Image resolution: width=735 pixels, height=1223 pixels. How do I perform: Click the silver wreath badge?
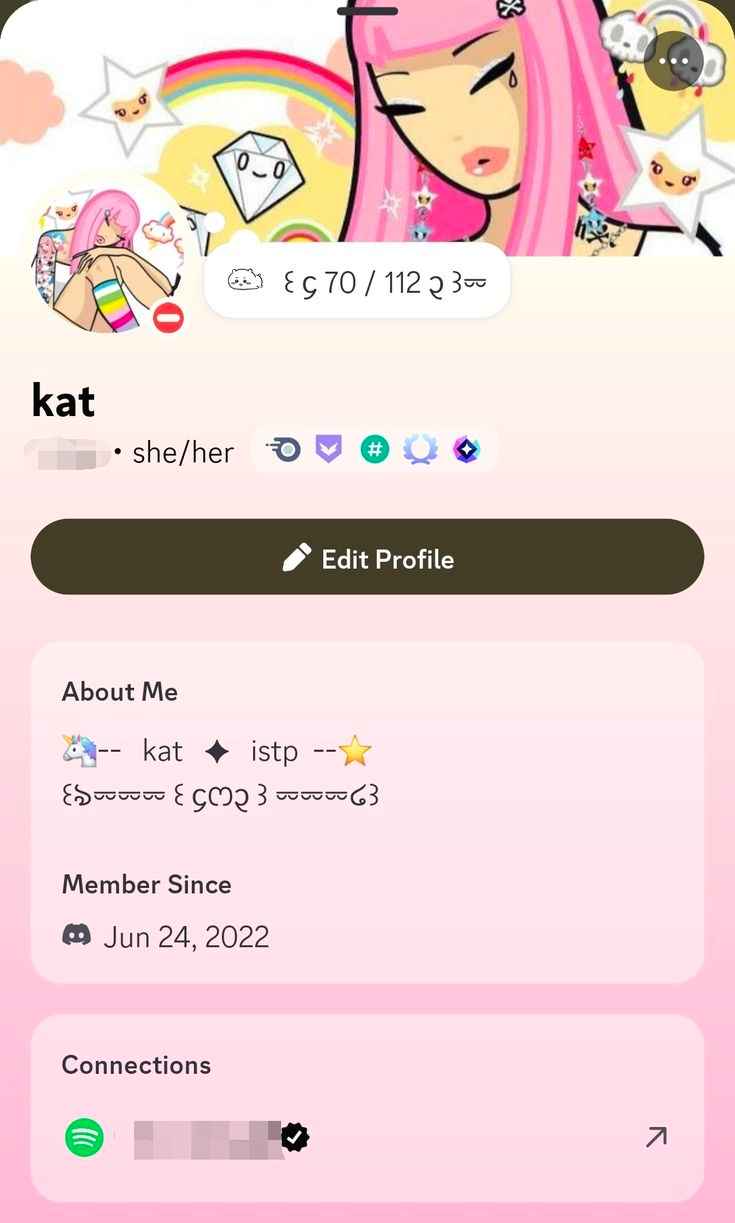click(419, 449)
